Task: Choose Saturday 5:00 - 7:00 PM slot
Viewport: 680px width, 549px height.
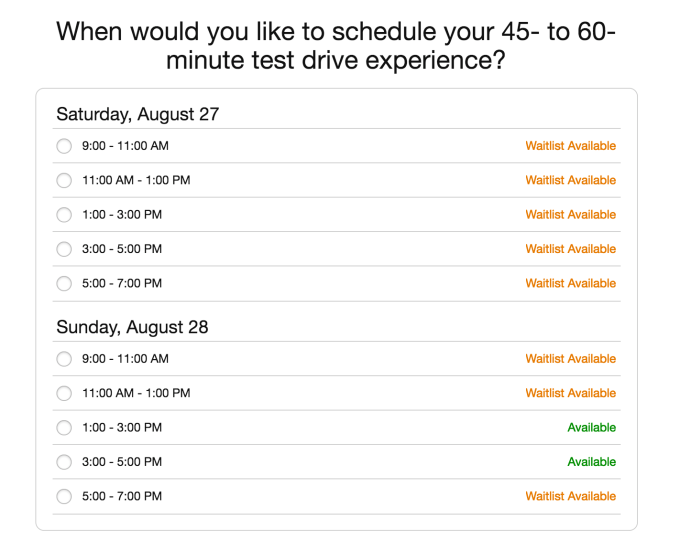Action: [64, 284]
